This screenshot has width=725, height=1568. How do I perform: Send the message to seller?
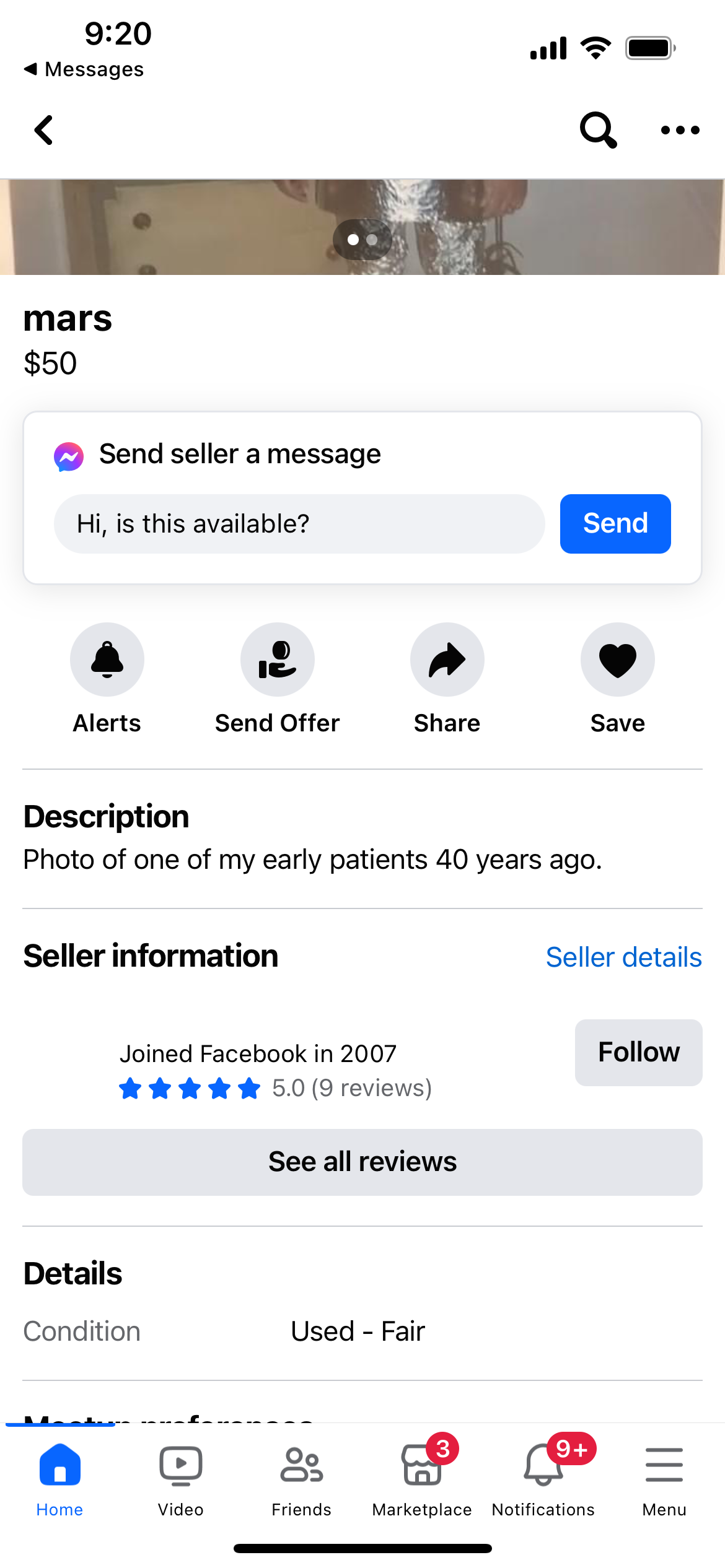(x=615, y=524)
